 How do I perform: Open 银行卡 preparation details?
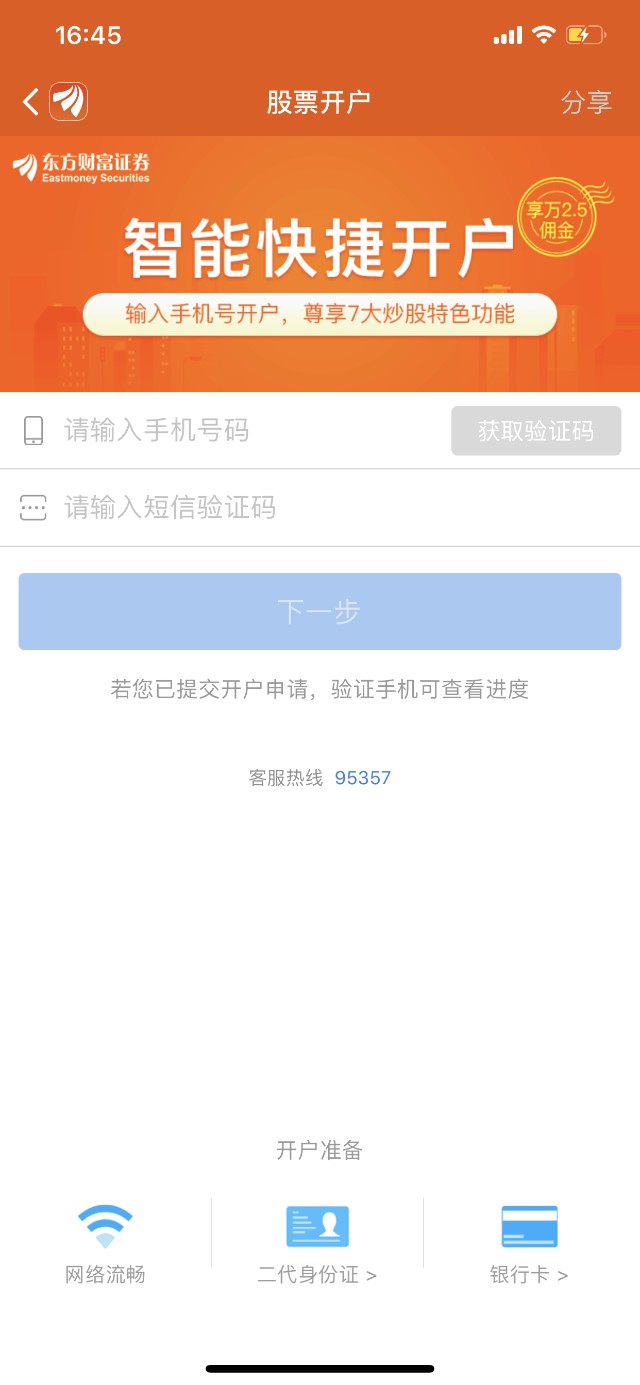(529, 1245)
